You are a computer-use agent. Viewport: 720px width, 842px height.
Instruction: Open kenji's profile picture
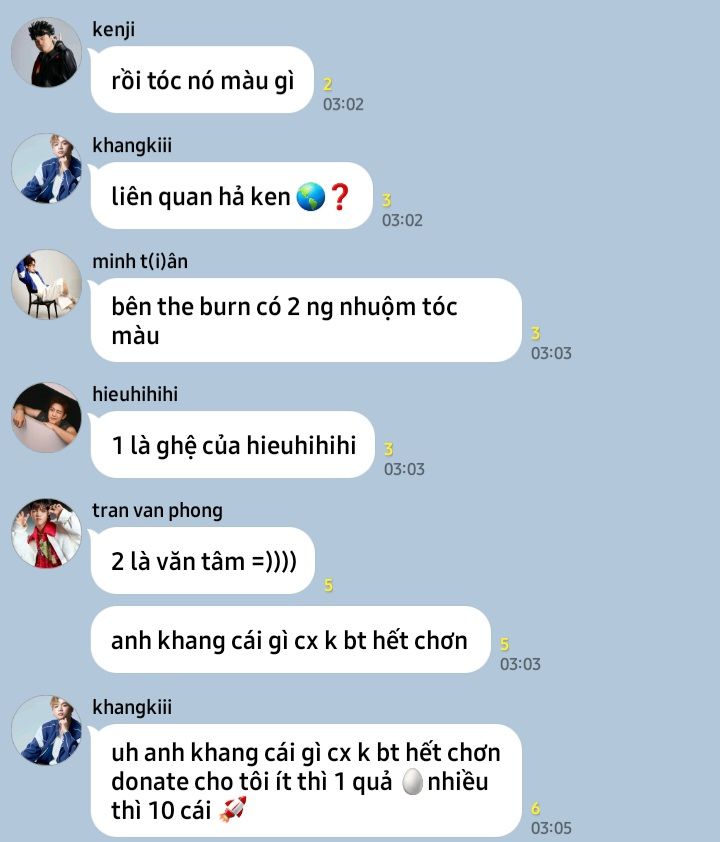47,52
